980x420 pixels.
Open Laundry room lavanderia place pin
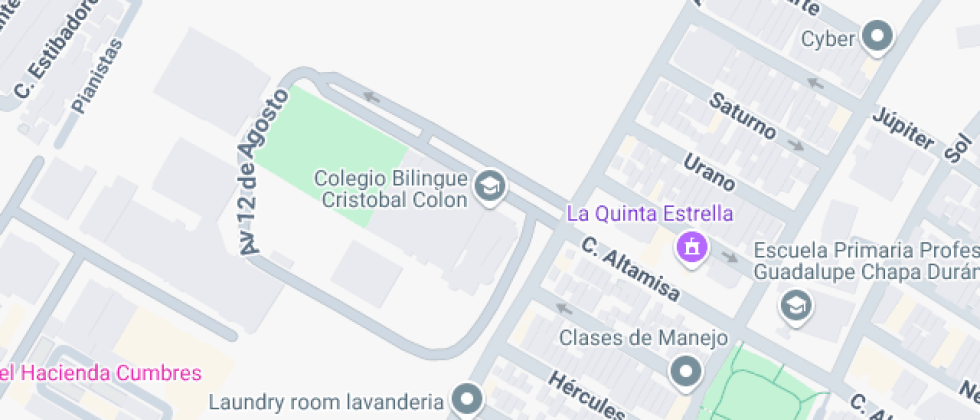point(466,399)
